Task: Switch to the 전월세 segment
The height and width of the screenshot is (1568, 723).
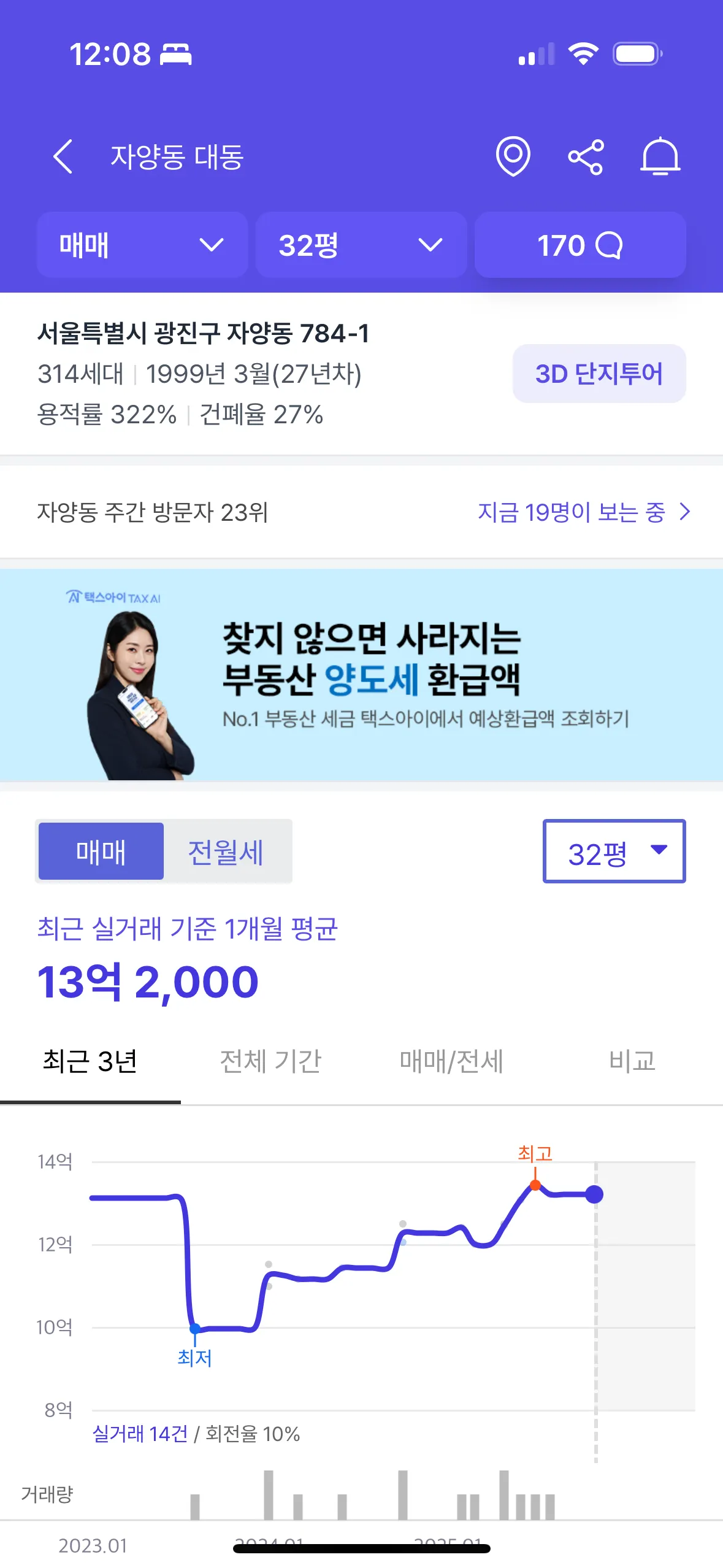Action: coord(226,851)
